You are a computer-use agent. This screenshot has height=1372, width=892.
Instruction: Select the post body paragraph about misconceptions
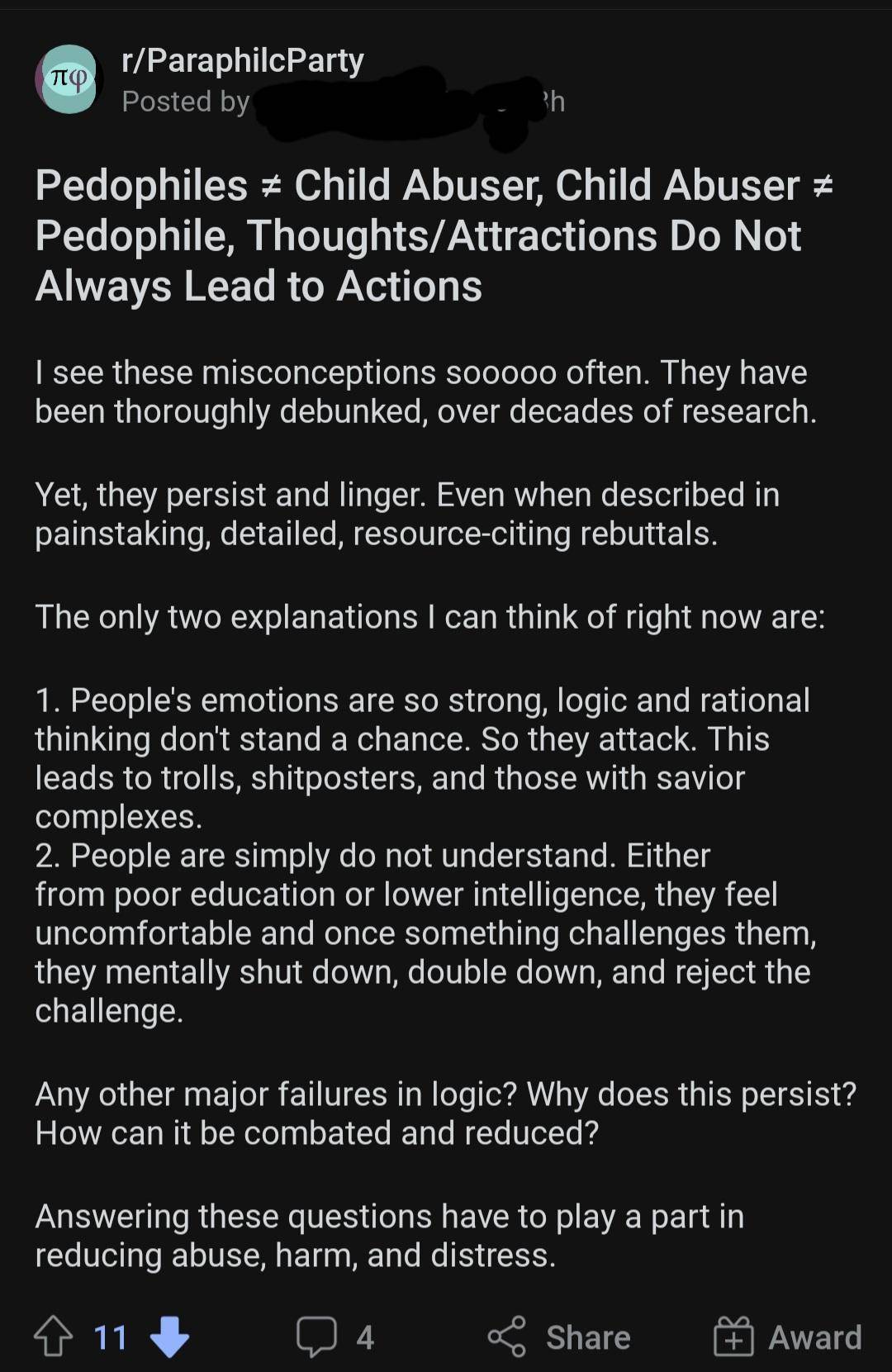[x=421, y=392]
